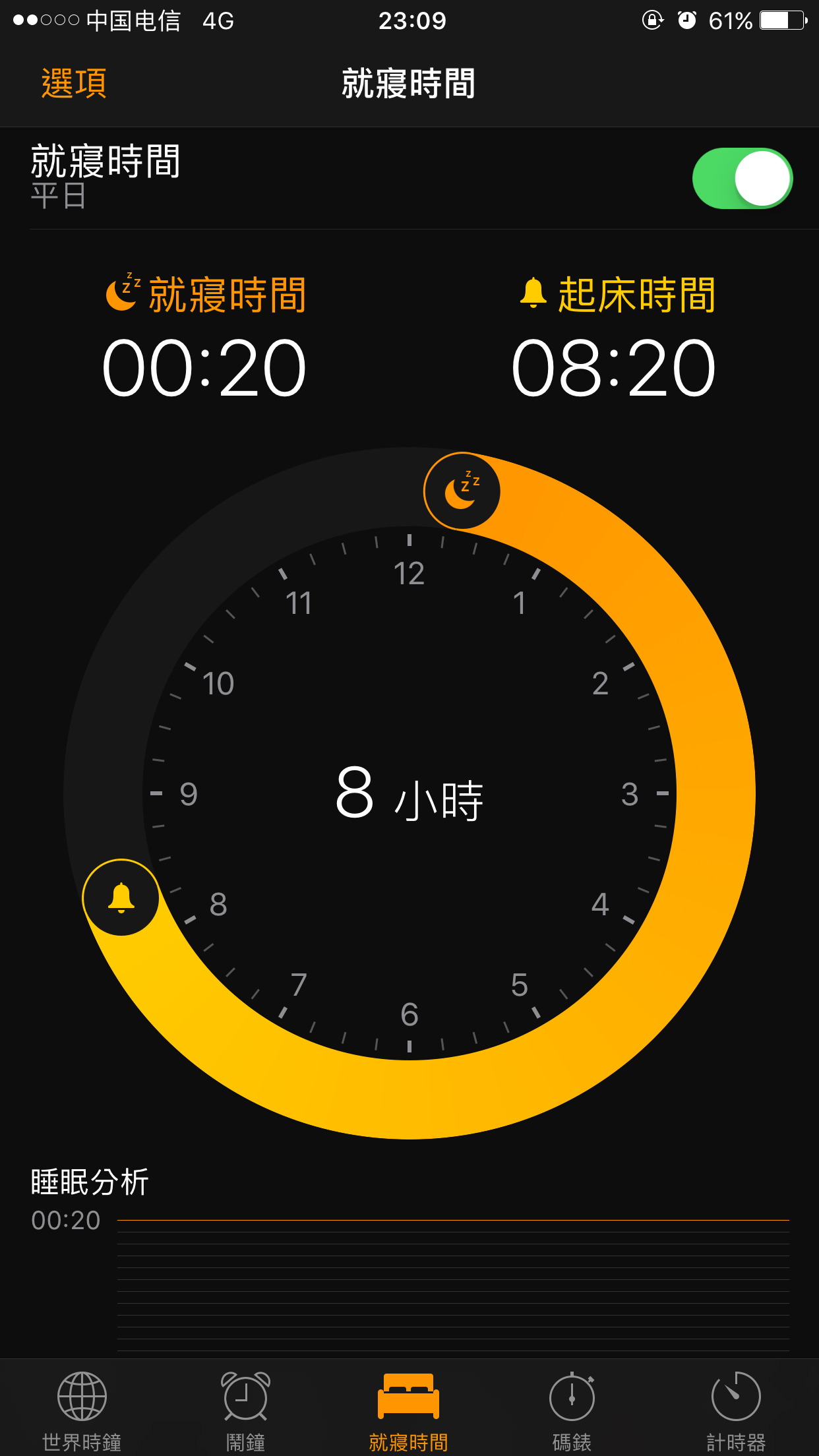Open the 選項 options menu

coord(74,84)
